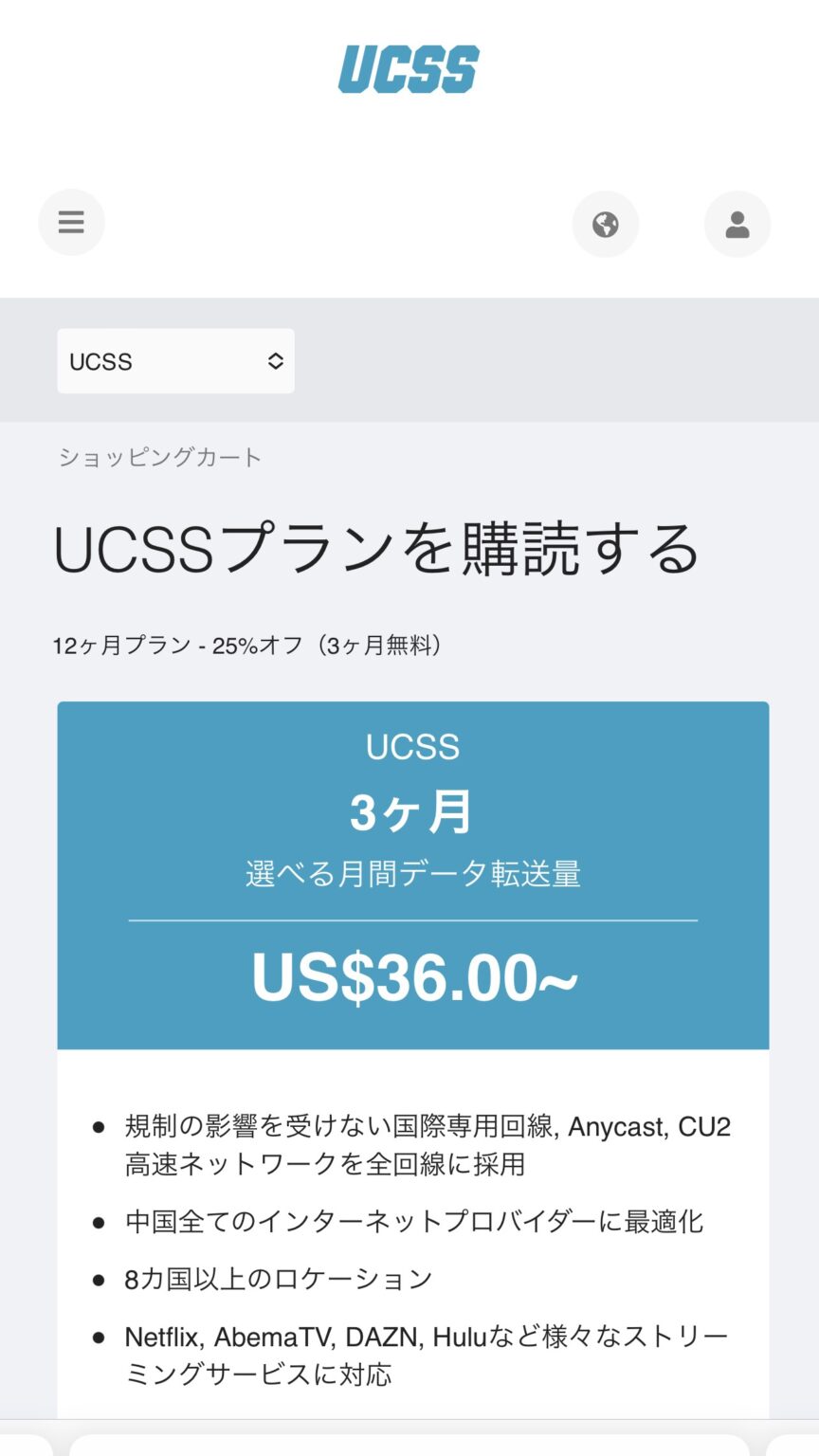Click the Netflix streaming support bullet point
This screenshot has height=1456, width=819.
point(425,1356)
